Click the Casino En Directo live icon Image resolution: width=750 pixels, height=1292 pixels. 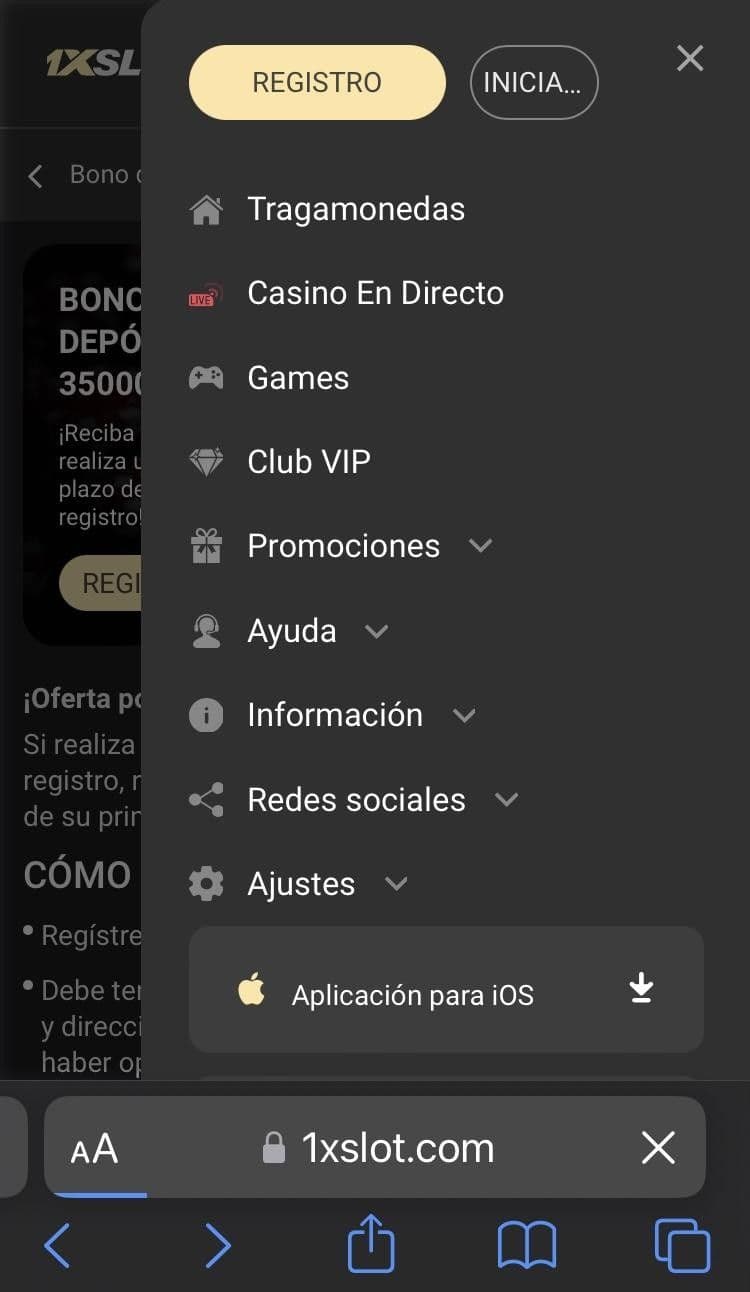[206, 292]
